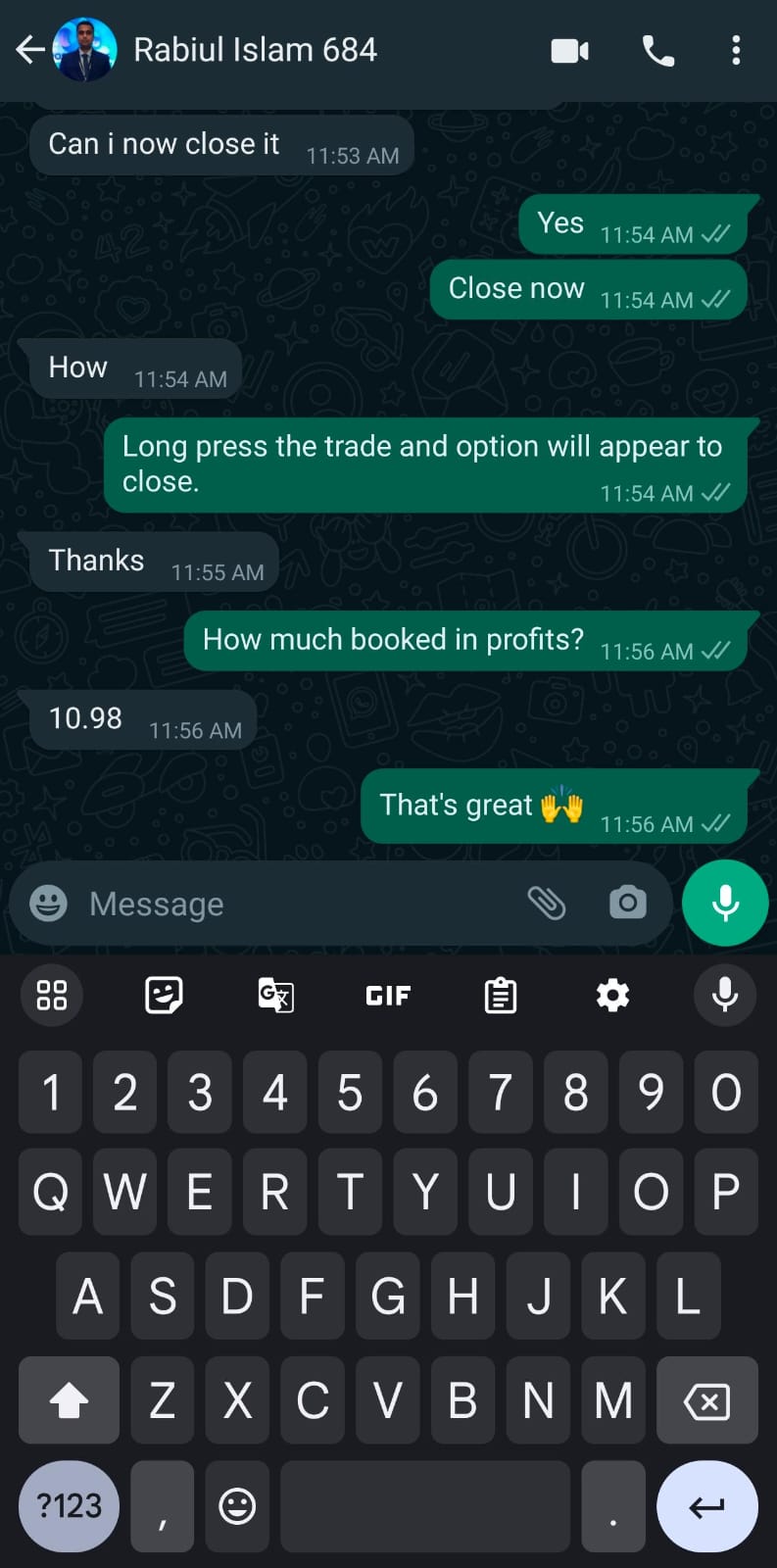Tap the backspace key
Screen dimensions: 777x1568
click(706, 1401)
